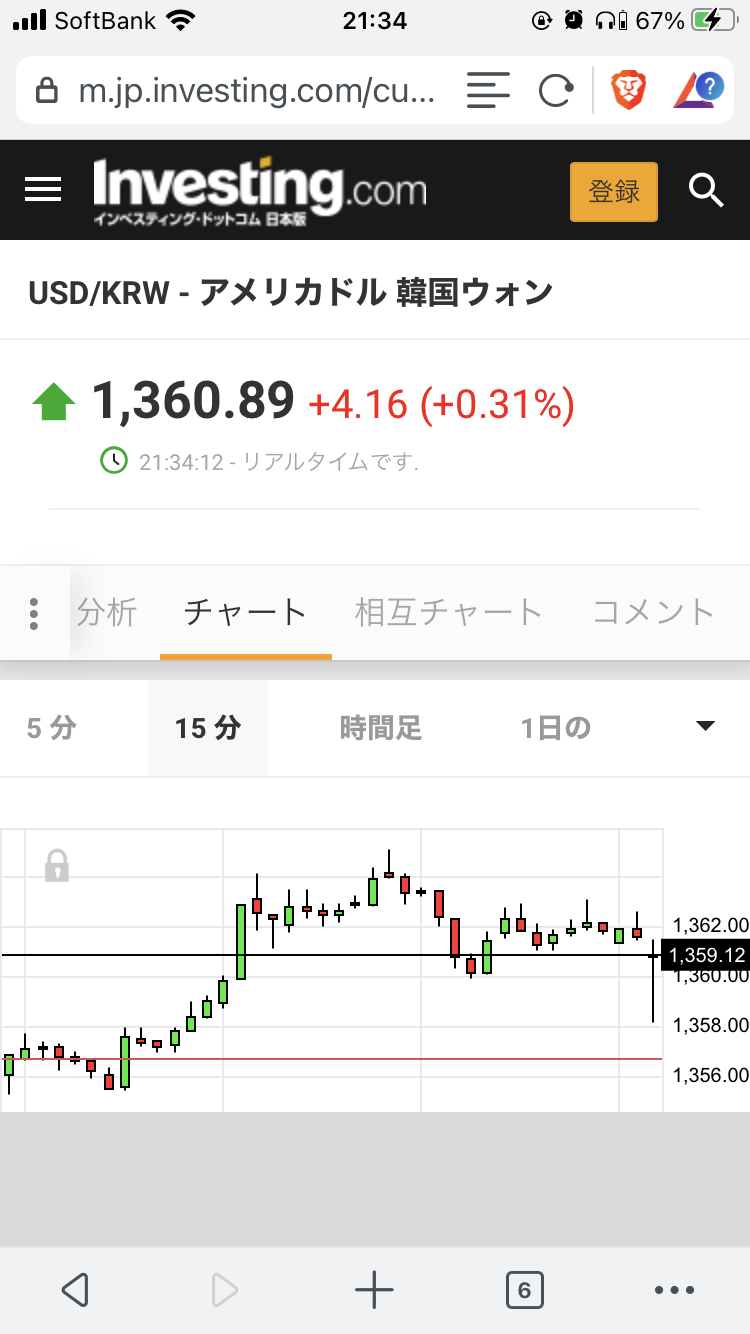
Task: Enable reader mode in address bar
Action: 488,92
